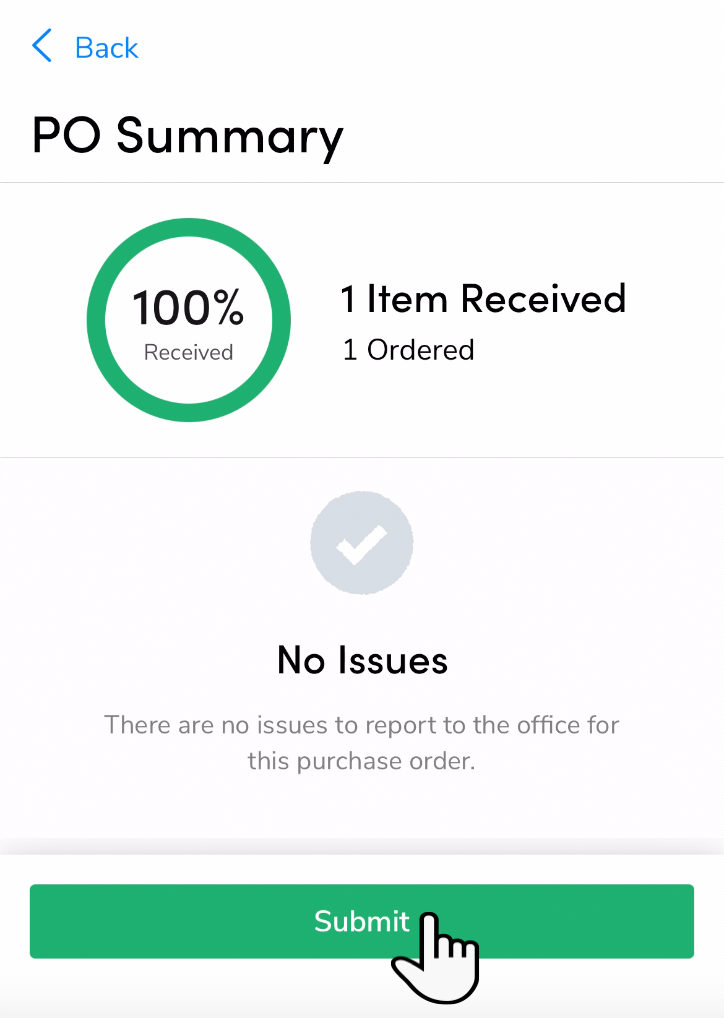Go back from PO Summary
724x1018 pixels.
coord(86,47)
